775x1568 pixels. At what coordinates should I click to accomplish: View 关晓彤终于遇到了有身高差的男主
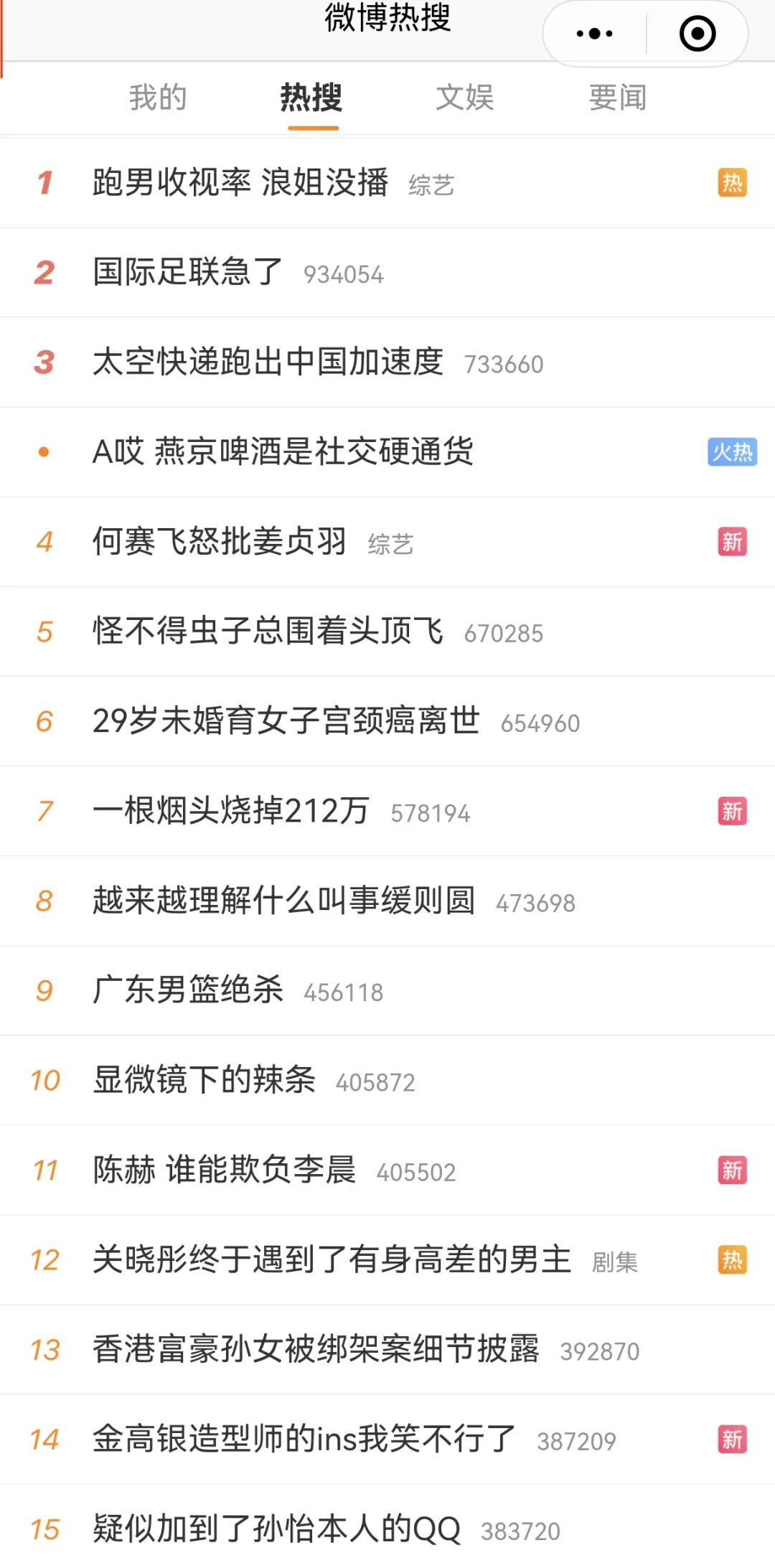[x=387, y=1260]
